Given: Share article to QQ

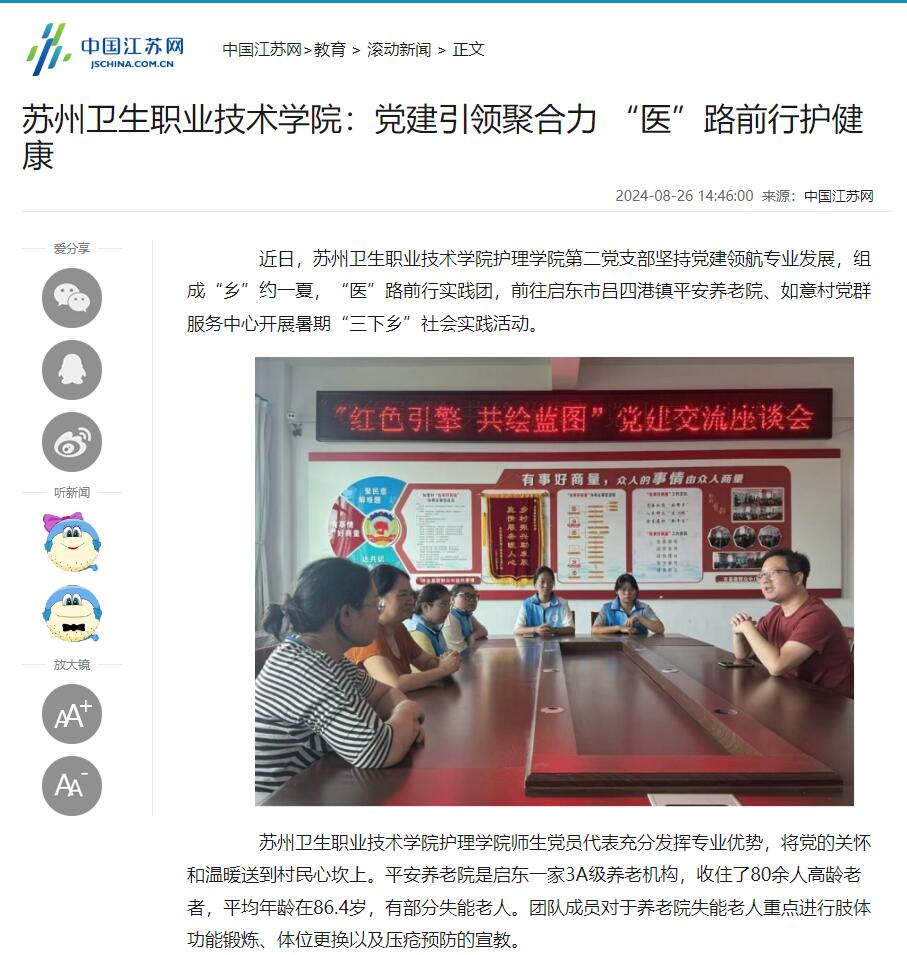Looking at the screenshot, I should click(72, 370).
